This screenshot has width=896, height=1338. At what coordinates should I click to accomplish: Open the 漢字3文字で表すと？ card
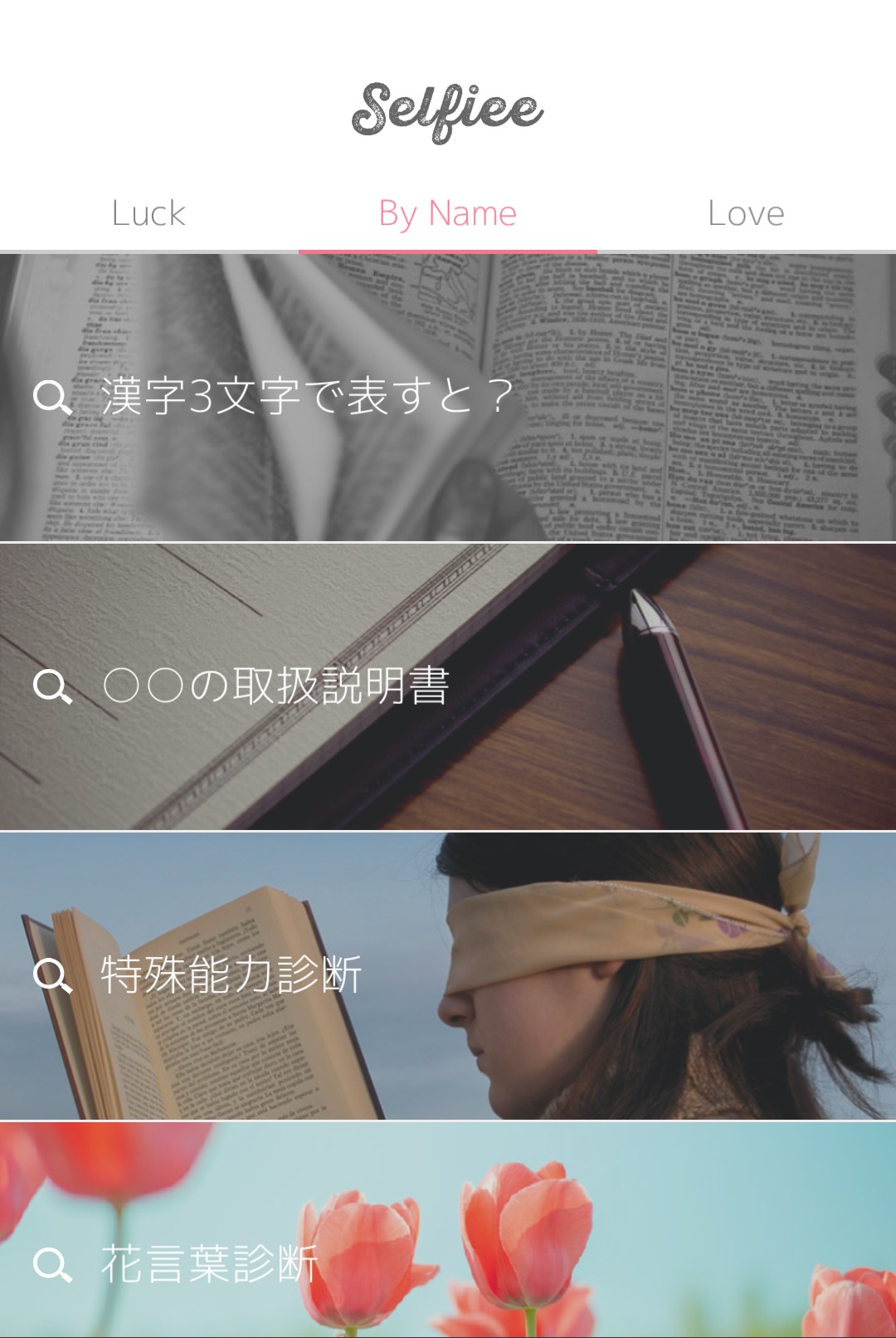(x=448, y=397)
